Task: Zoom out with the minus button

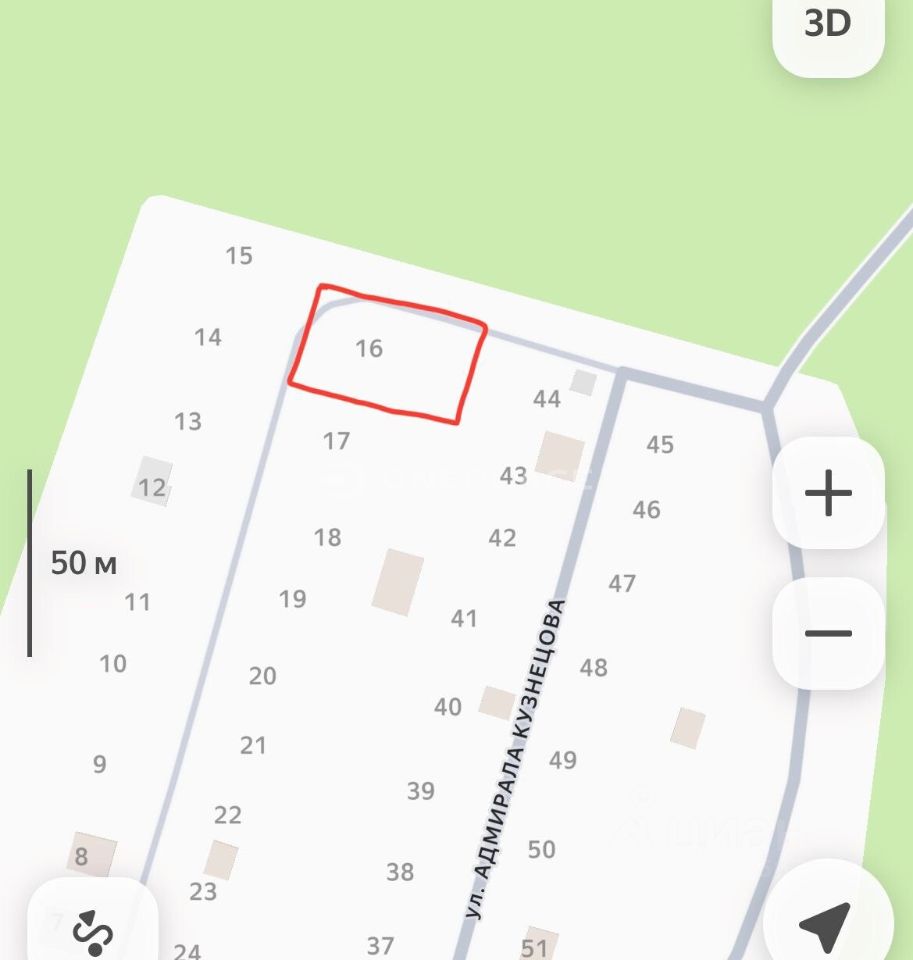Action: coord(828,633)
